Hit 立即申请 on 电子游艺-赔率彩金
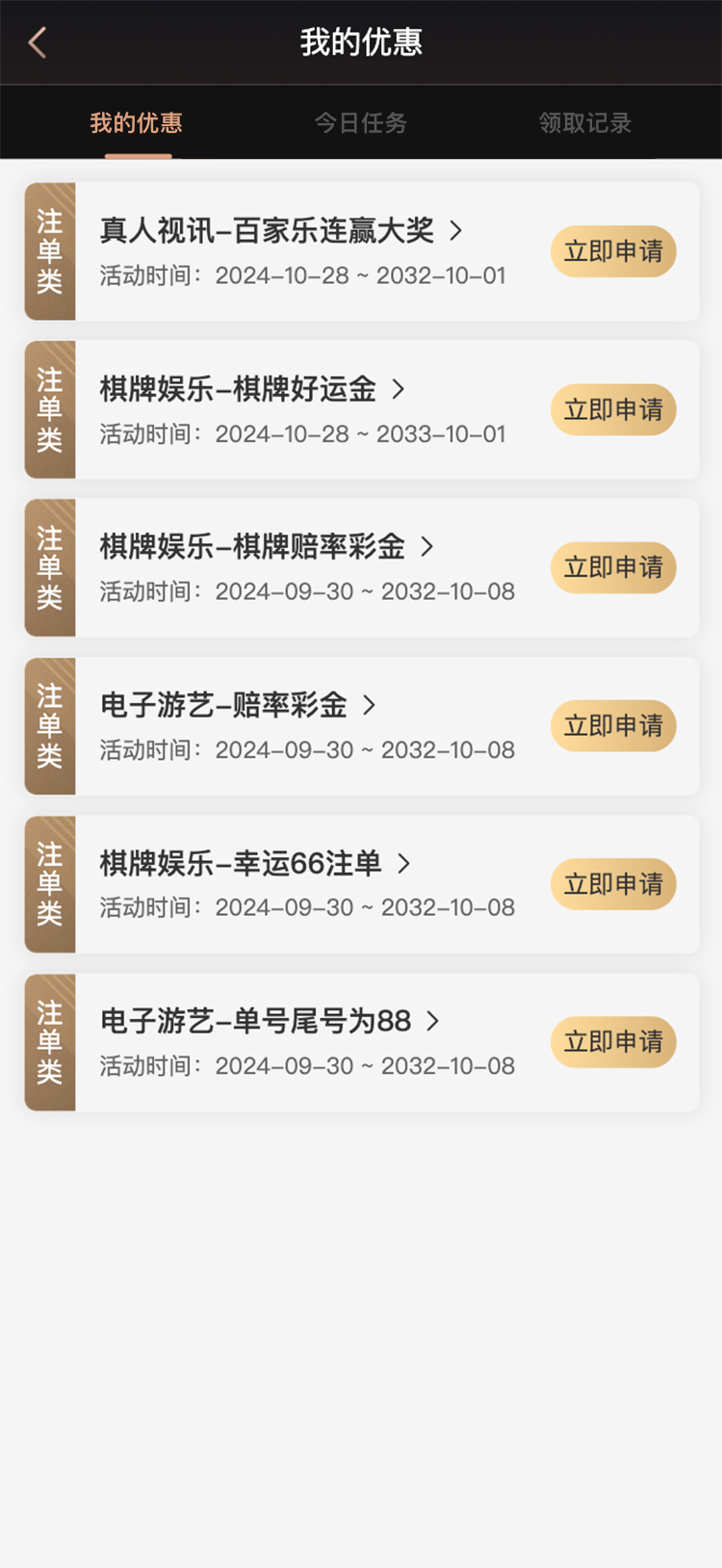This screenshot has width=722, height=1568. click(x=613, y=725)
